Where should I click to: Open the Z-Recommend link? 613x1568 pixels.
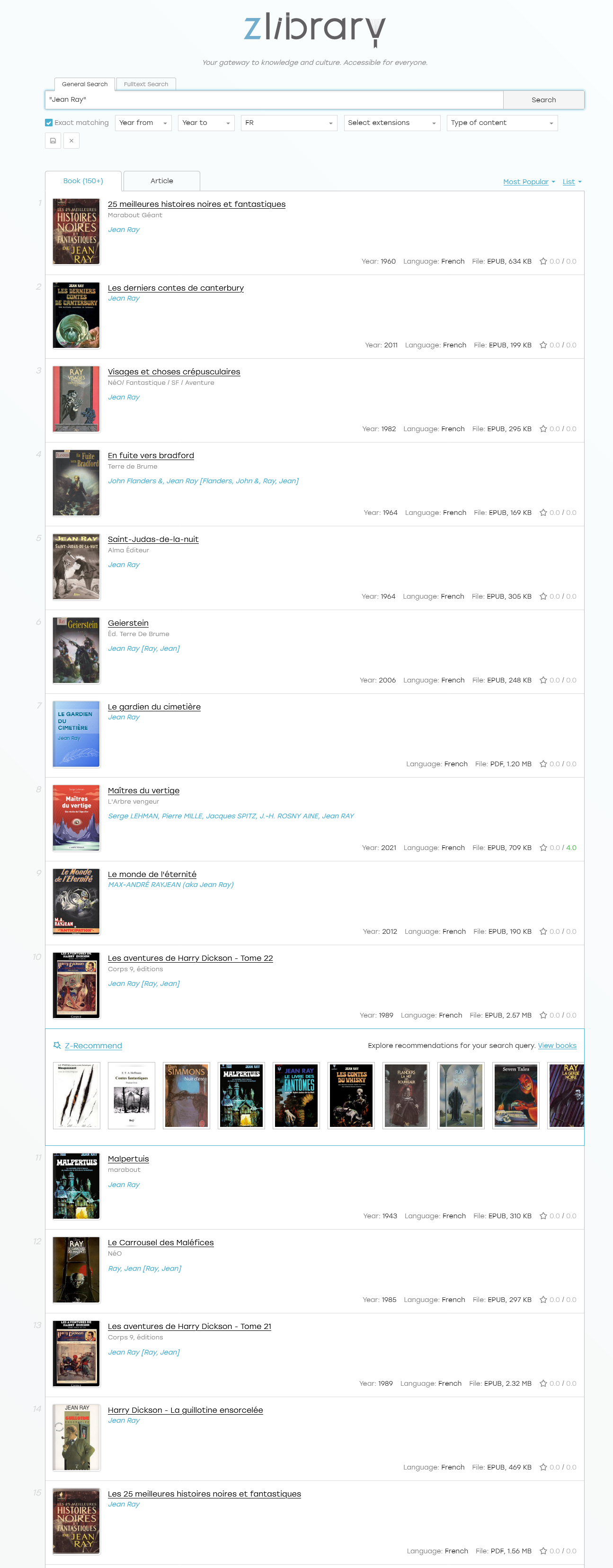93,1046
